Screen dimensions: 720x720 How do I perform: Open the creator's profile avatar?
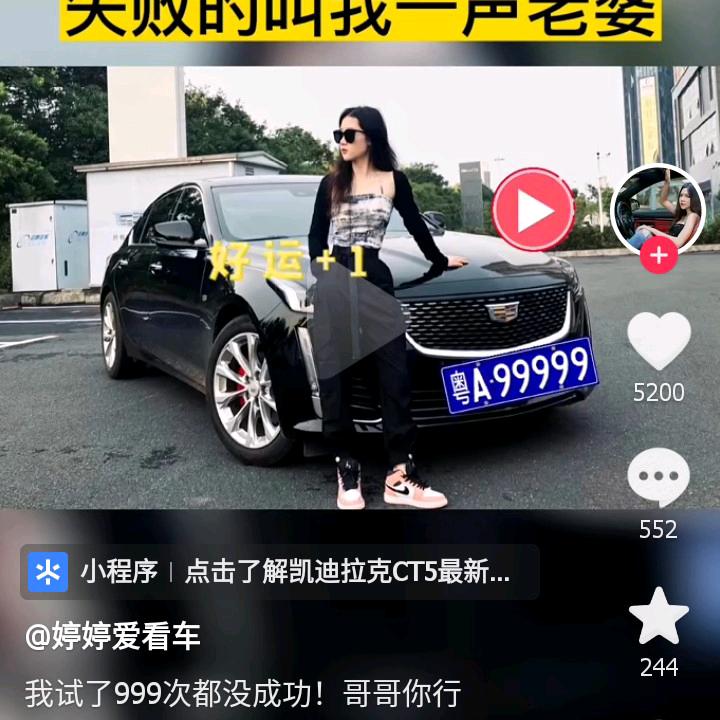point(658,208)
